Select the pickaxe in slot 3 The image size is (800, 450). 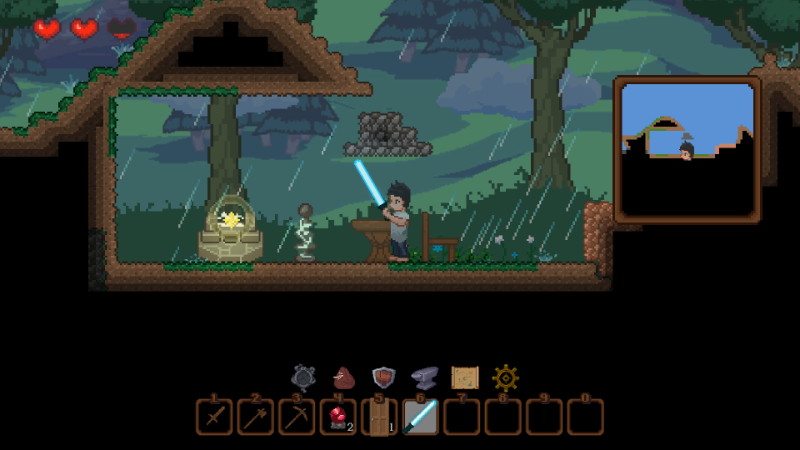tap(296, 416)
